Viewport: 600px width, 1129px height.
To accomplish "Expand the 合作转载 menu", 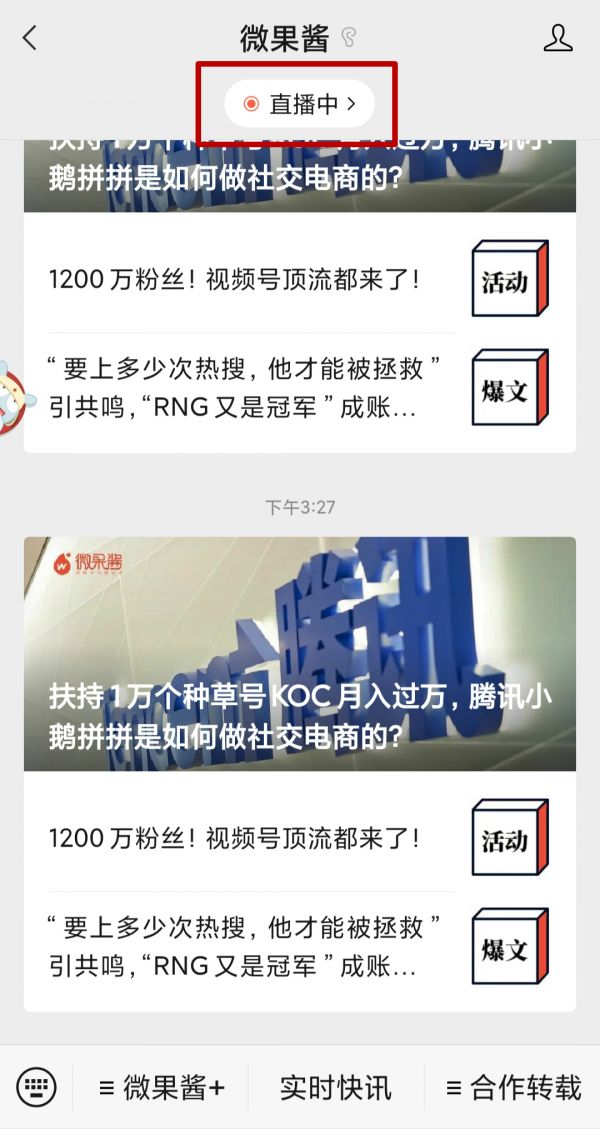I will [513, 1087].
